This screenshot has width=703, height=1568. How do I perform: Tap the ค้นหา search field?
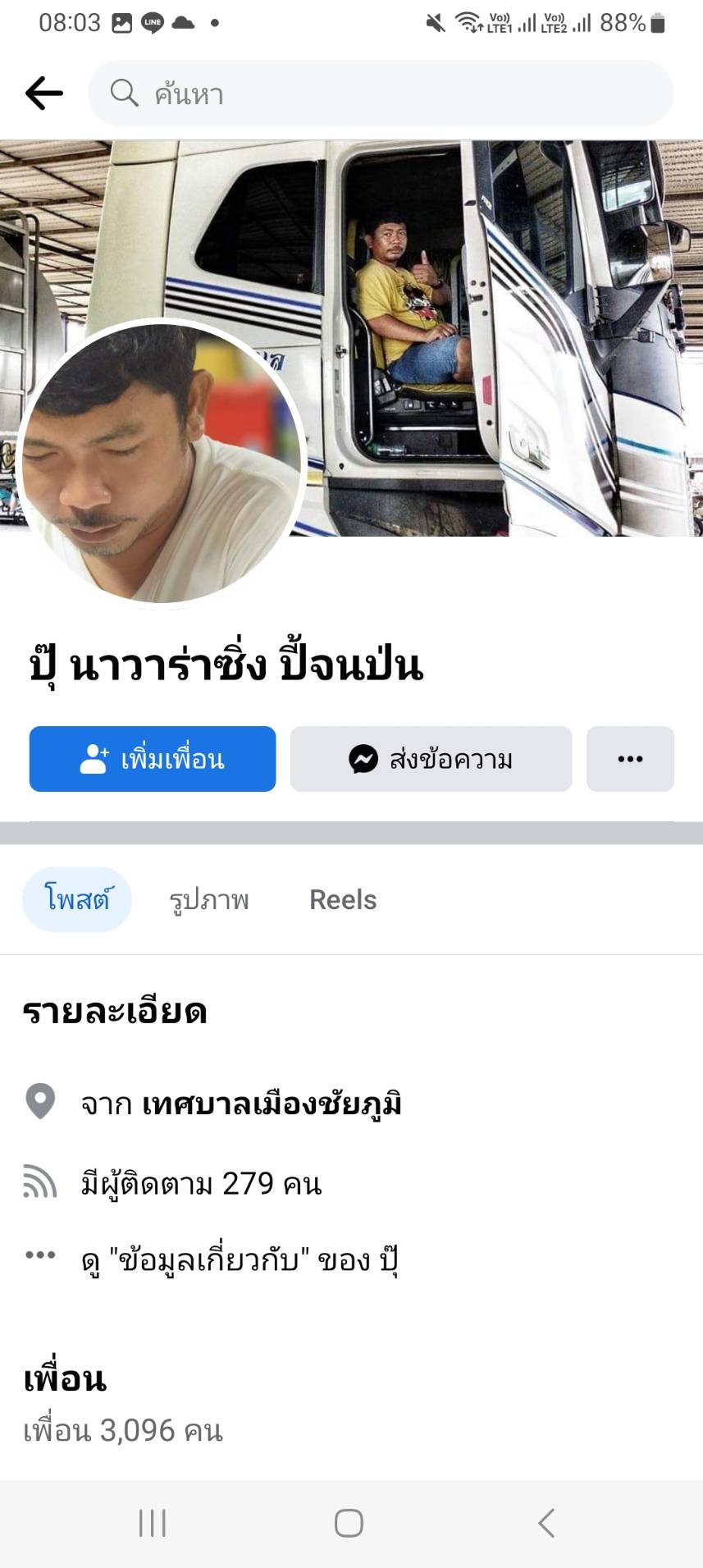(381, 94)
